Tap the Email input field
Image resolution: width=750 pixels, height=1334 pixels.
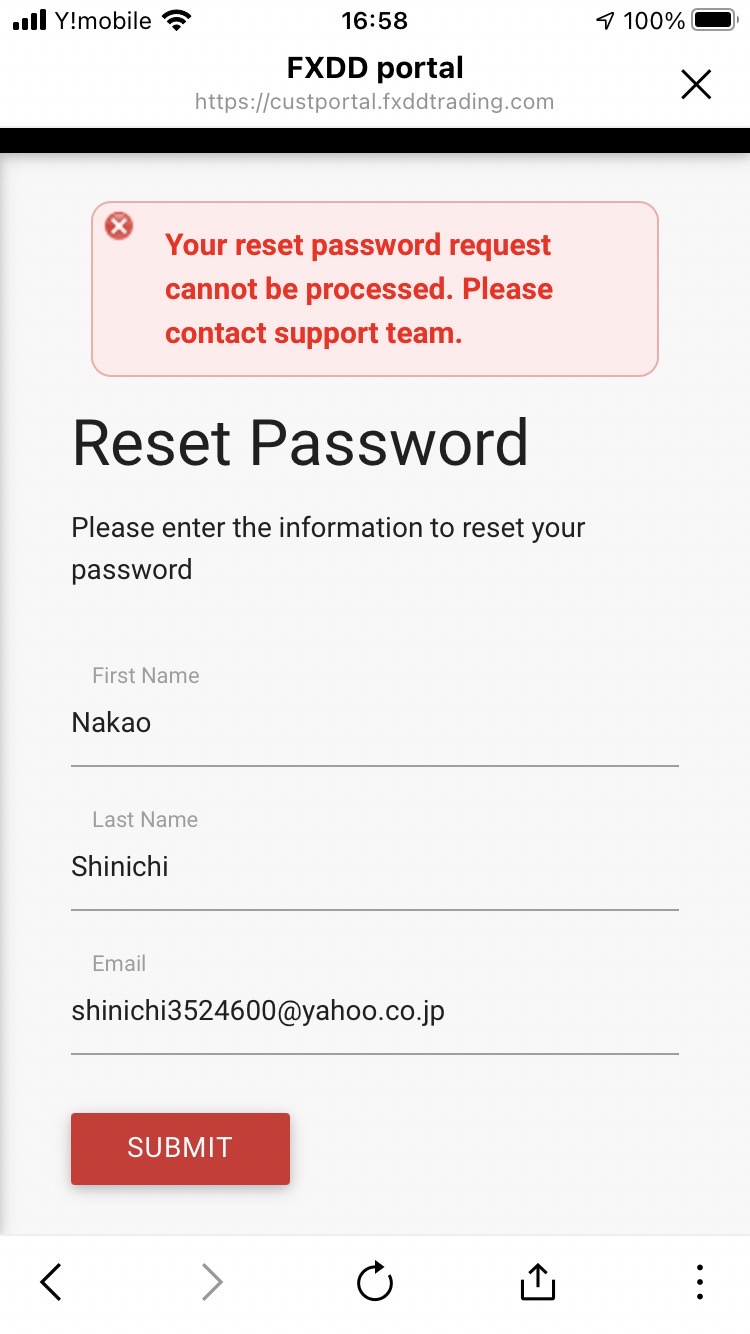(375, 1011)
